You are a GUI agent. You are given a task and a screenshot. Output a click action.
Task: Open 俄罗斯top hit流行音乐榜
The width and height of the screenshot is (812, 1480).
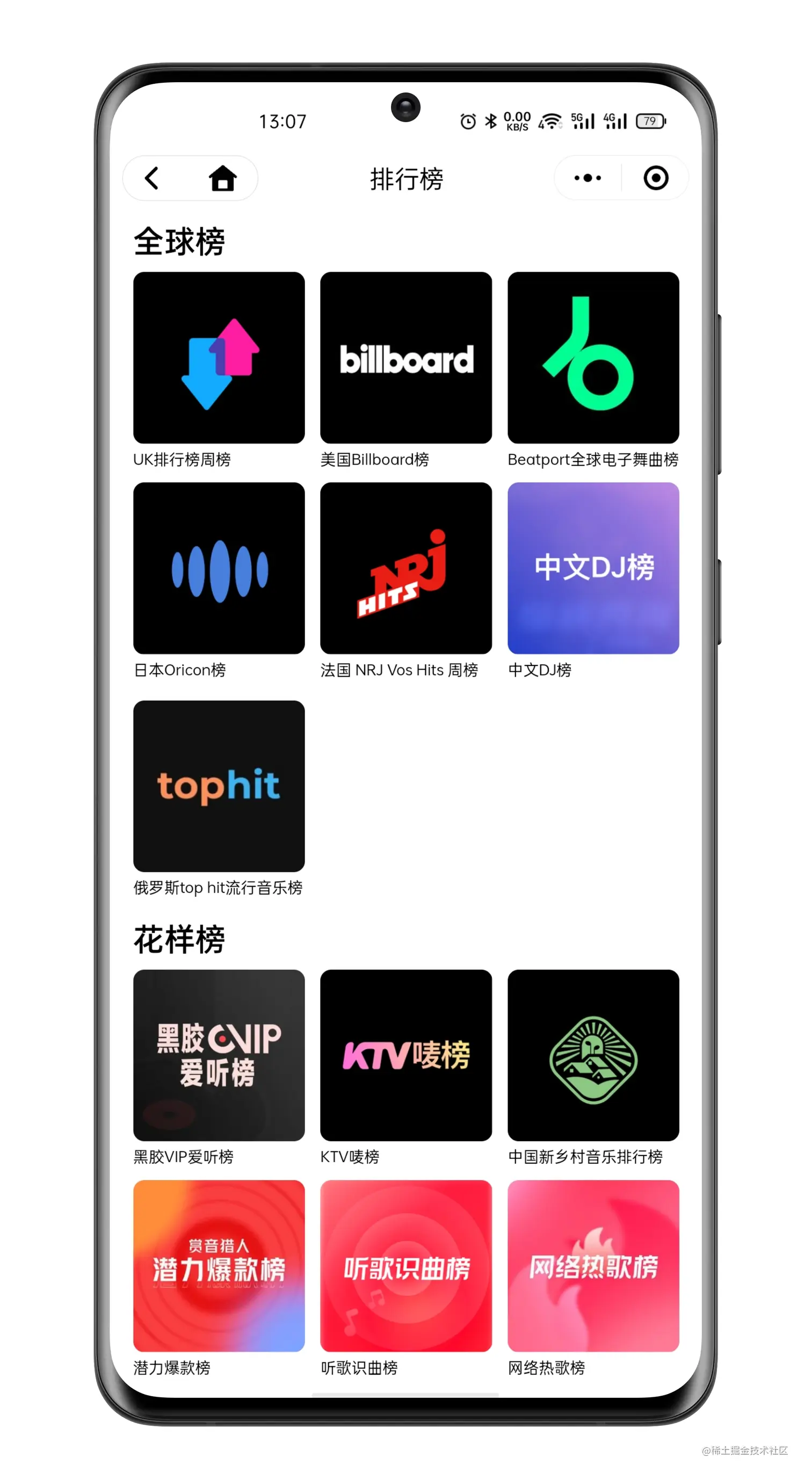coord(219,786)
